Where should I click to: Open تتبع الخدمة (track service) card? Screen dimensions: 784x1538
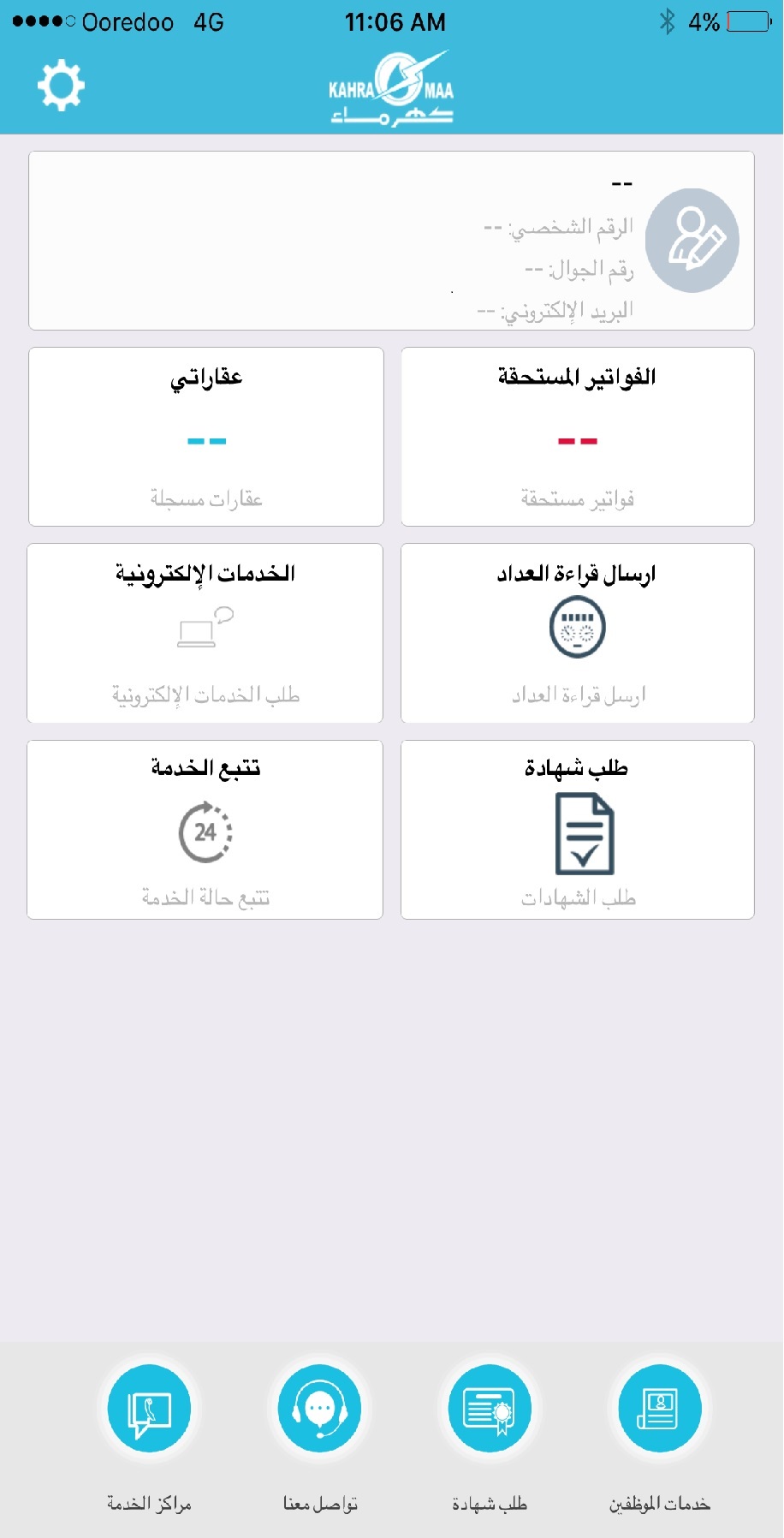tap(205, 830)
